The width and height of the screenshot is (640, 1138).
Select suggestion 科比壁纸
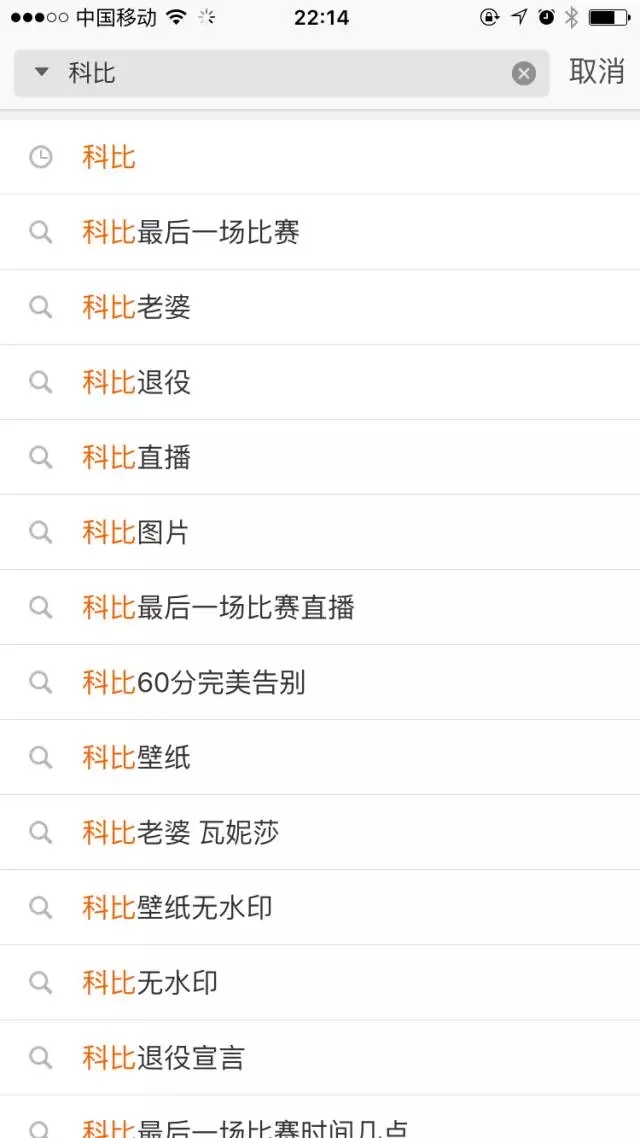click(x=320, y=758)
